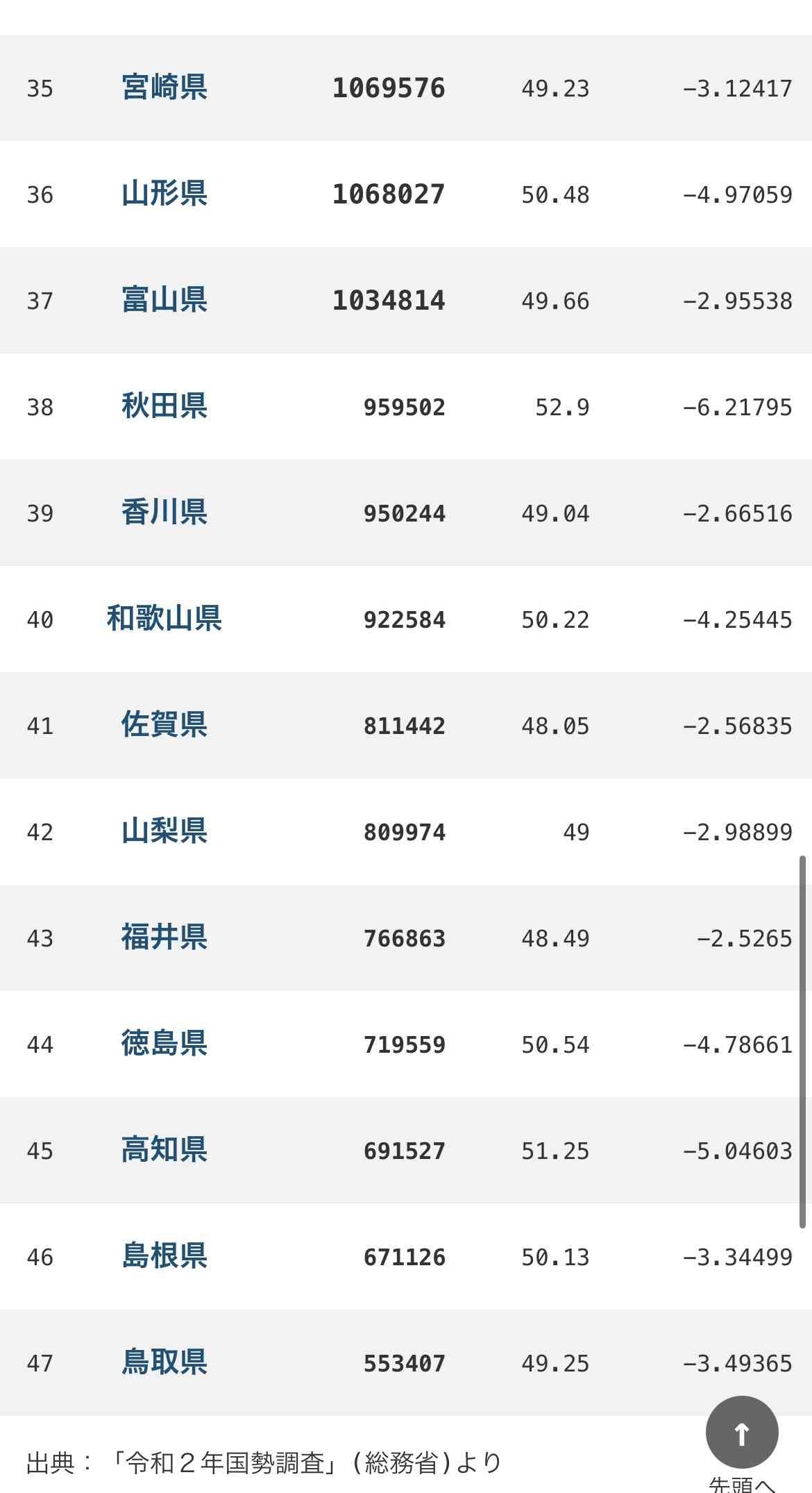Open the 山形県 prefecture link
Screen dimensions: 812x1493
coord(164,194)
